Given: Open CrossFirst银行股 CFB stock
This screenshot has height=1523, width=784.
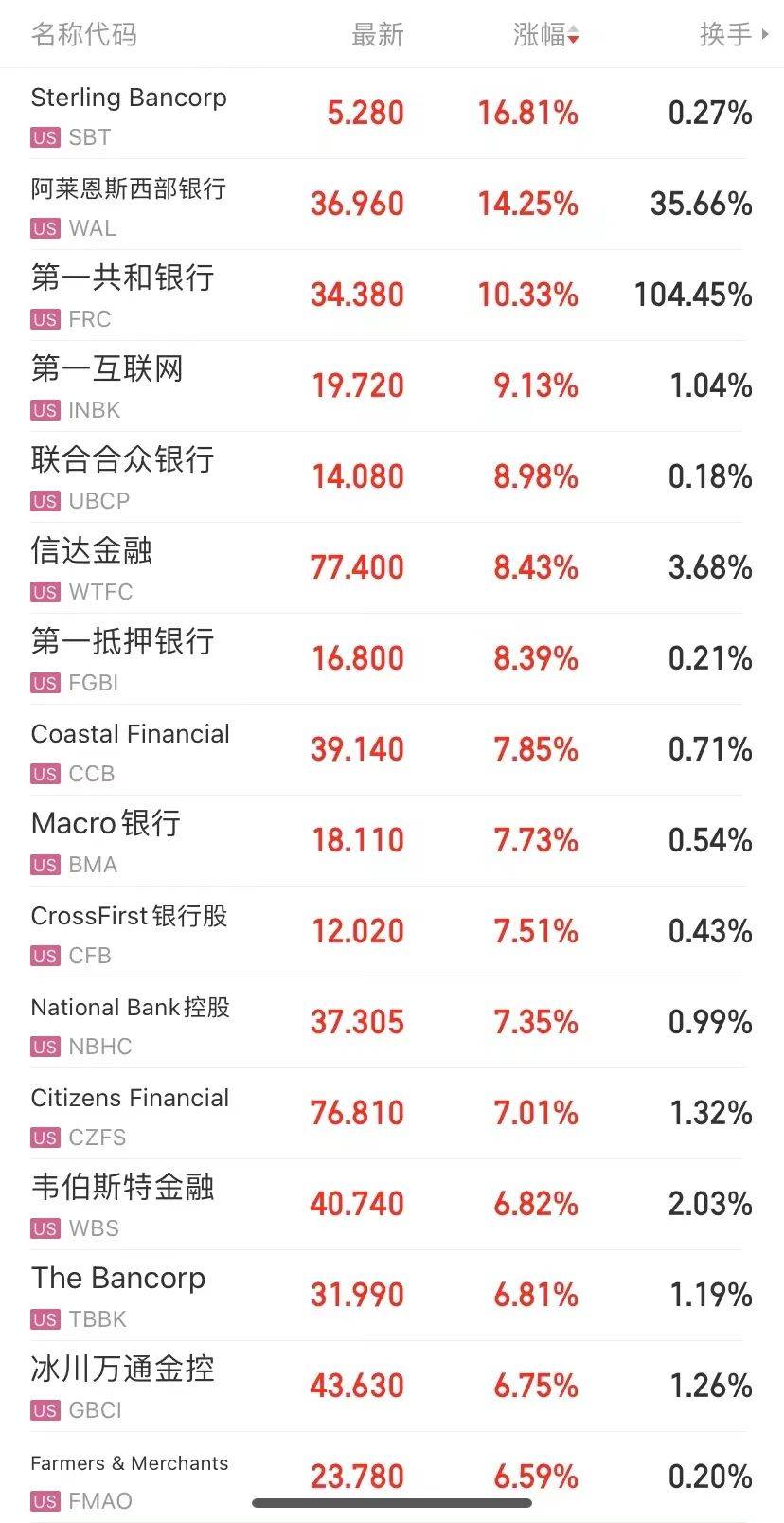Looking at the screenshot, I should [x=392, y=932].
